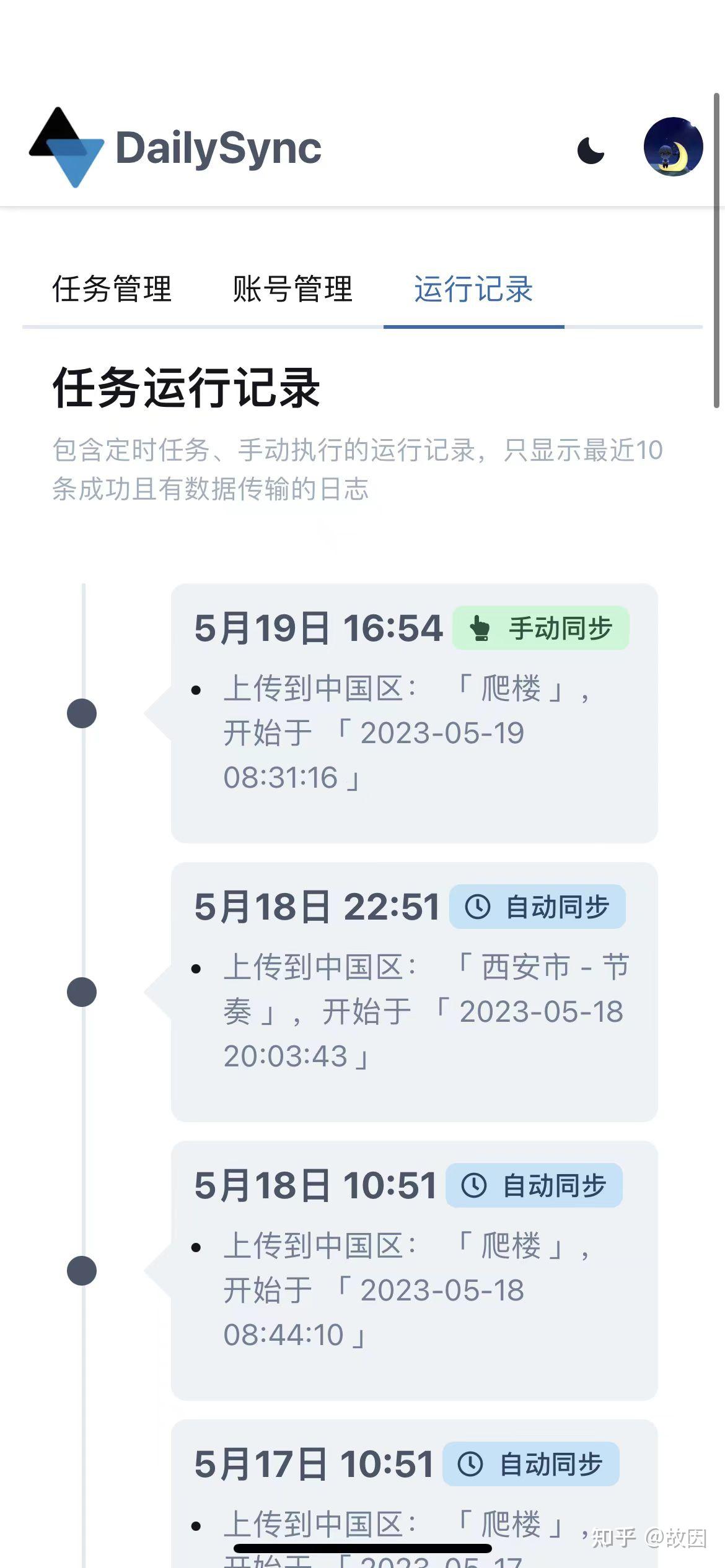Click the 自动同步 badge on 5月18日 22:51

(537, 907)
